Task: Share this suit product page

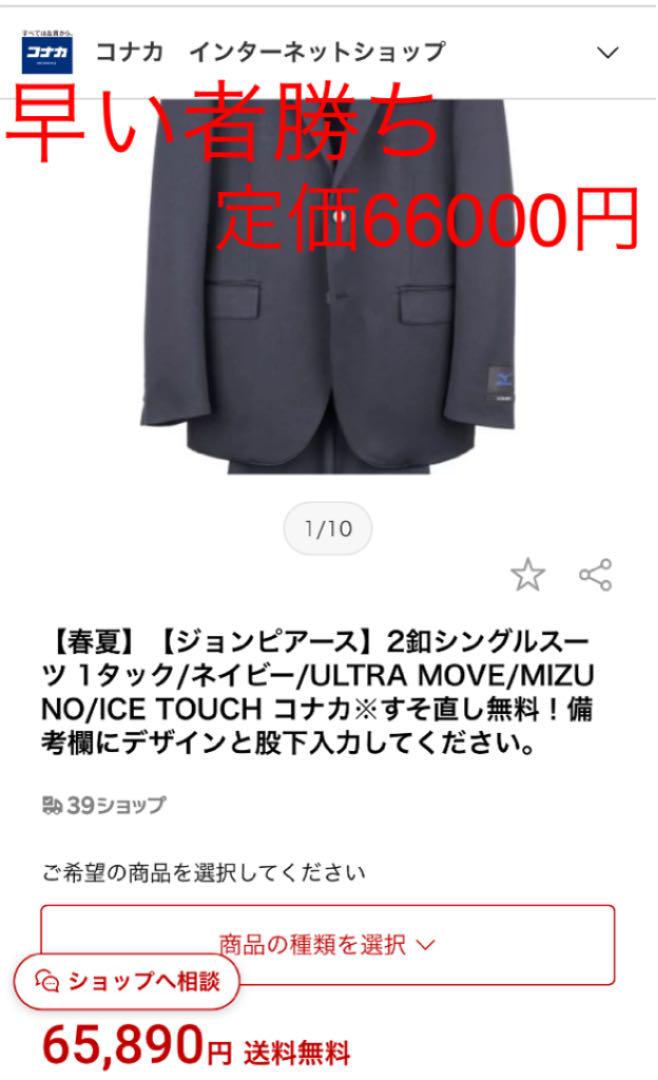Action: click(595, 574)
